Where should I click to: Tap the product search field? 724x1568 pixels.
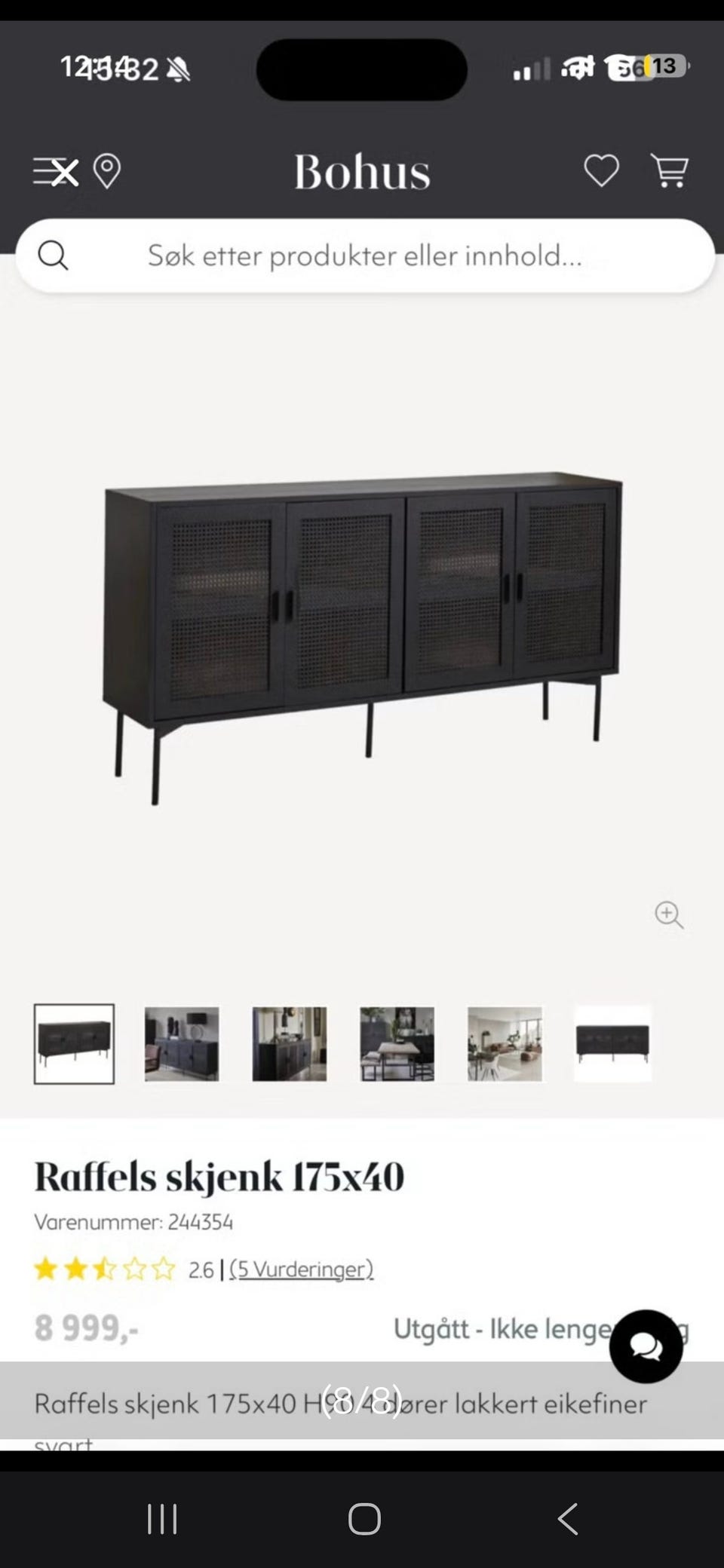(x=365, y=256)
